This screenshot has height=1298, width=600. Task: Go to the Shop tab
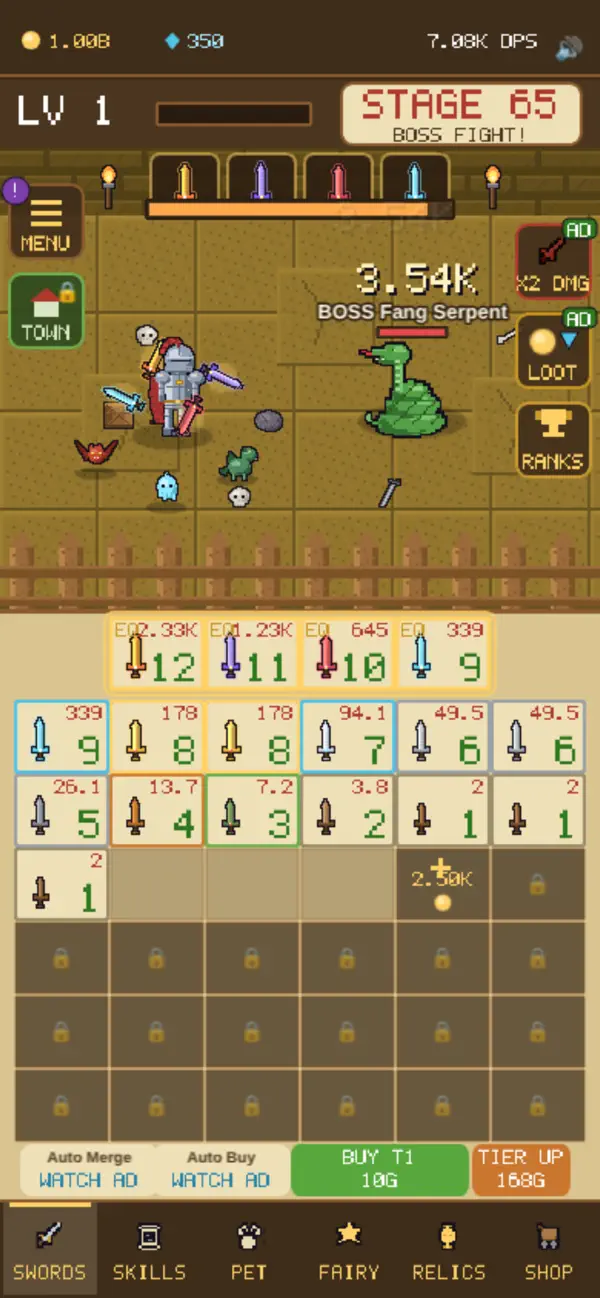coord(548,1250)
